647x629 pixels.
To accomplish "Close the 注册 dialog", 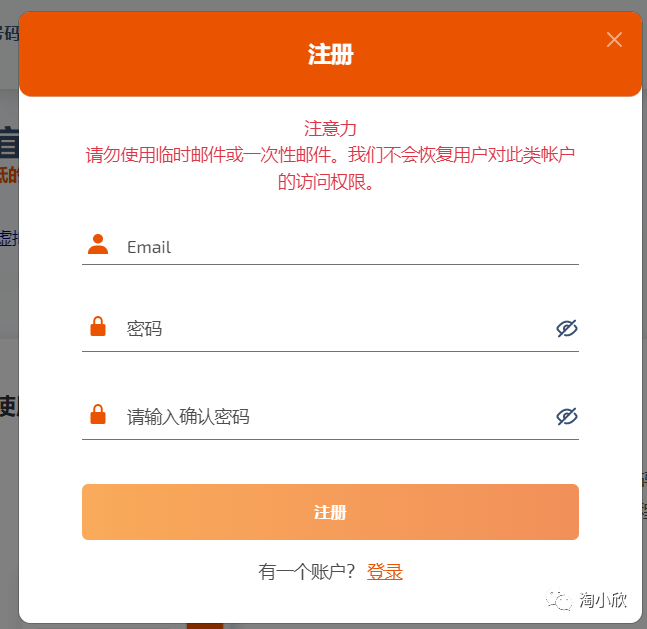I will [x=614, y=40].
